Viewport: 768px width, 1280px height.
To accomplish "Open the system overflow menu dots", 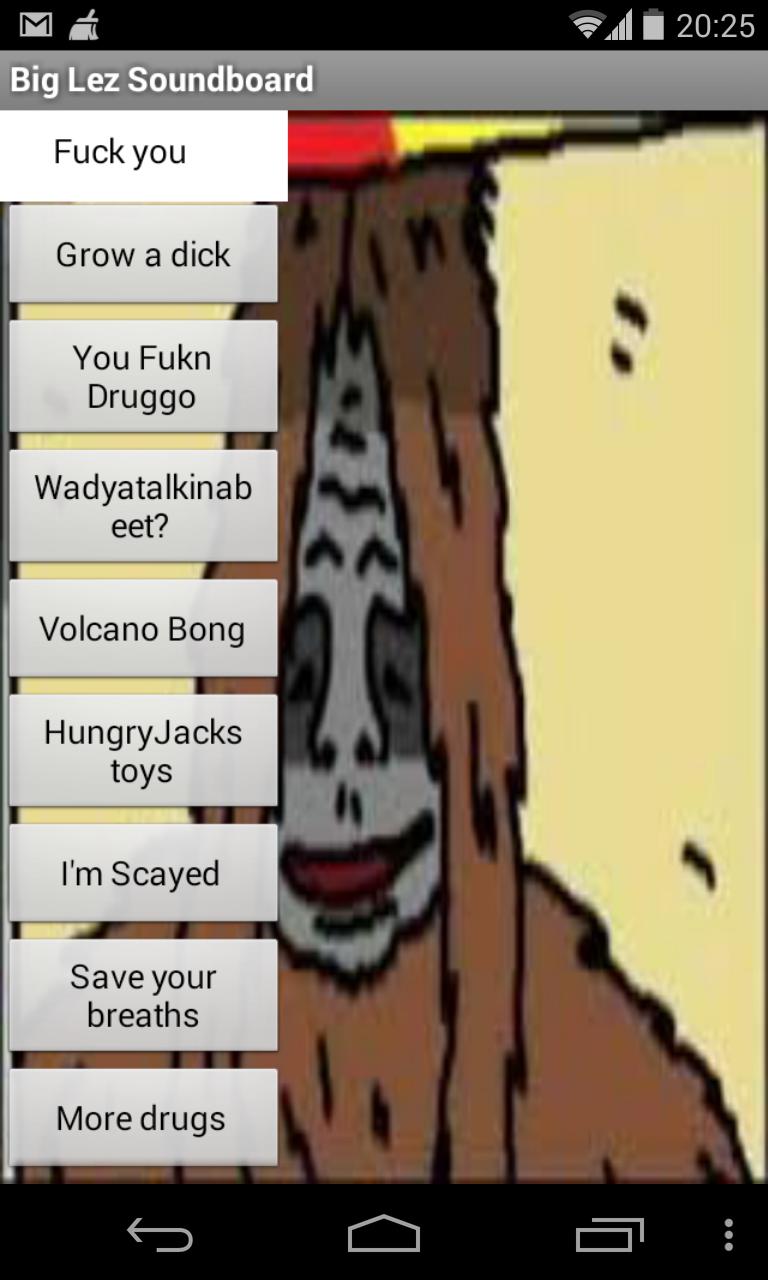I will pyautogui.click(x=728, y=1235).
